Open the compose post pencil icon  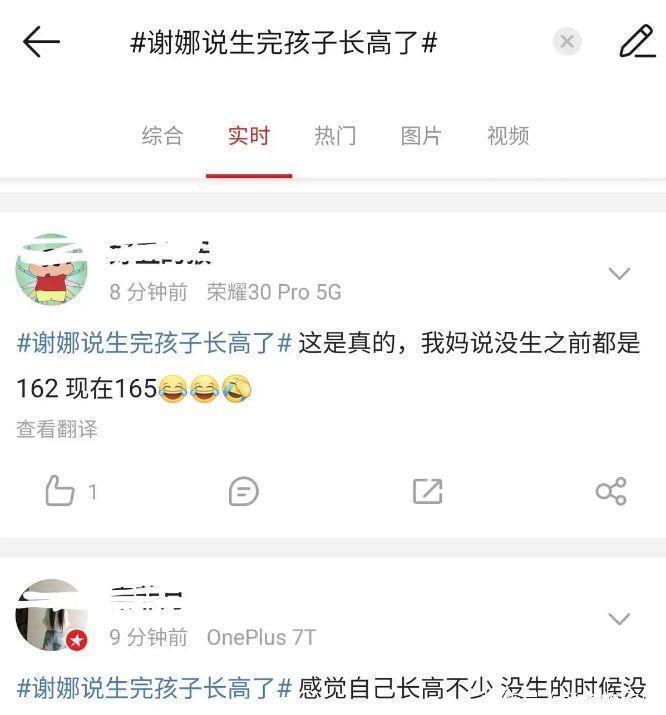pos(636,42)
